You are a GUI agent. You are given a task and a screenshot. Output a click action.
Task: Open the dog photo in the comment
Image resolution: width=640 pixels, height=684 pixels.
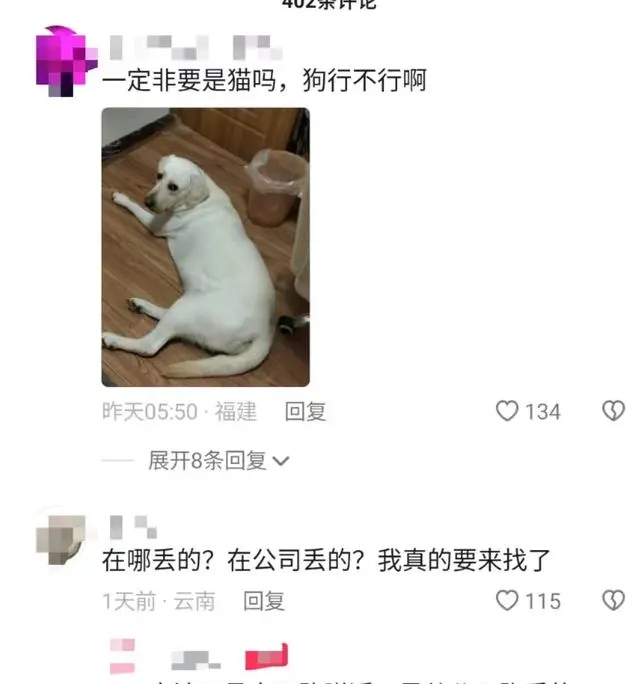(205, 247)
